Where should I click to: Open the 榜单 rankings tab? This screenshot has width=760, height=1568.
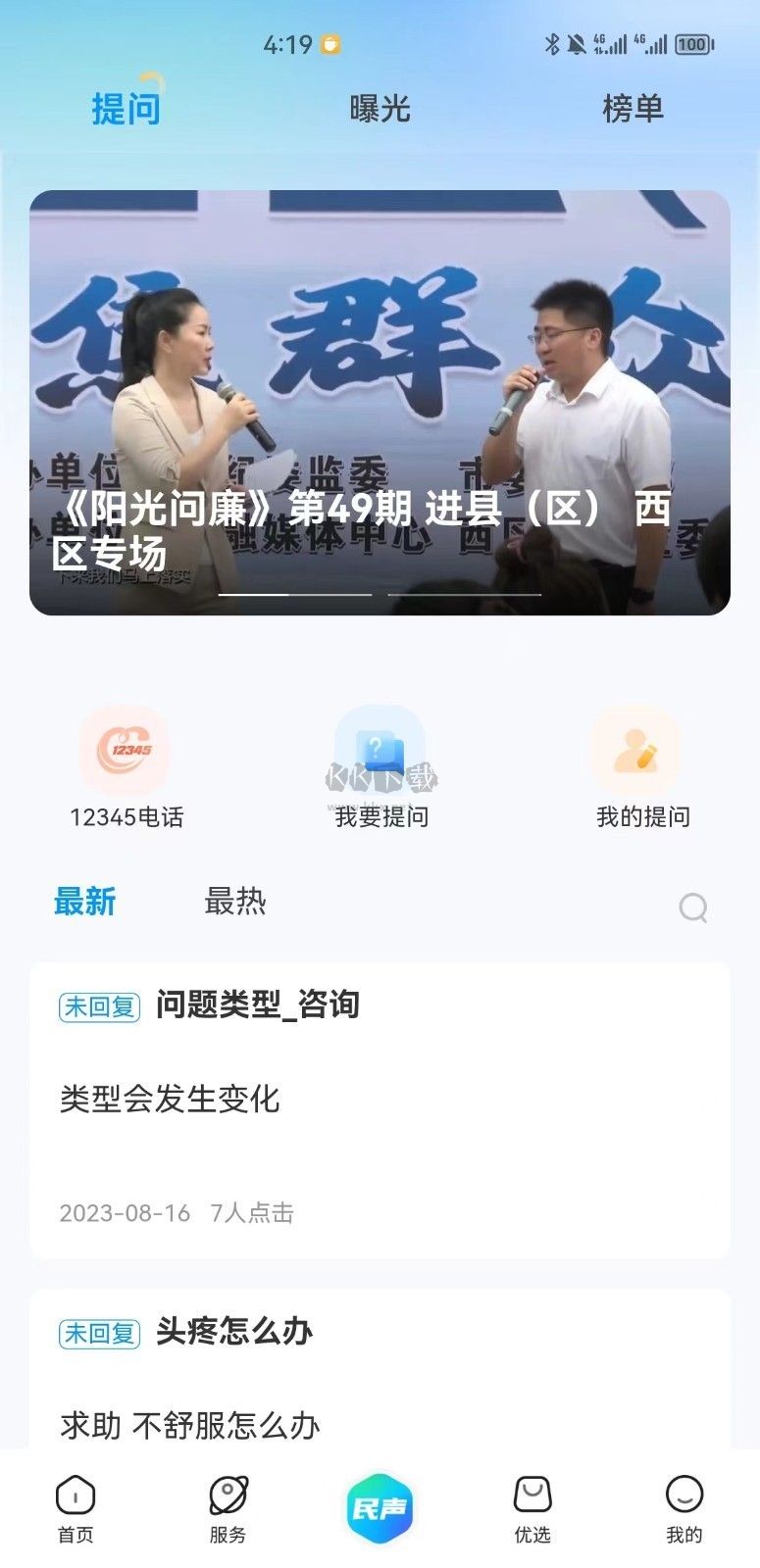coord(633,108)
